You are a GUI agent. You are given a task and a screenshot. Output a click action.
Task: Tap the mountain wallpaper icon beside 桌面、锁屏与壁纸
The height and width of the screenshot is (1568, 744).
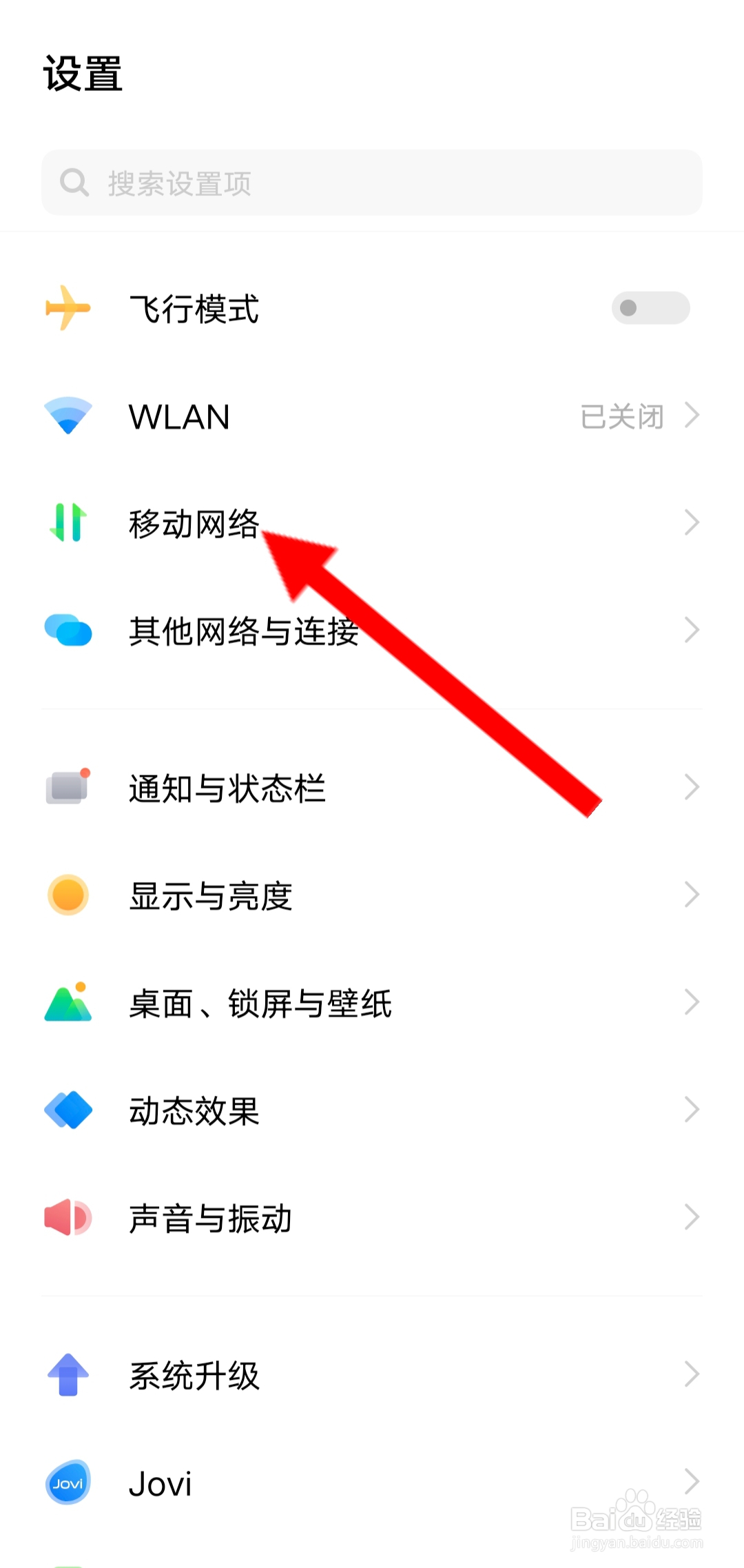click(x=67, y=1001)
